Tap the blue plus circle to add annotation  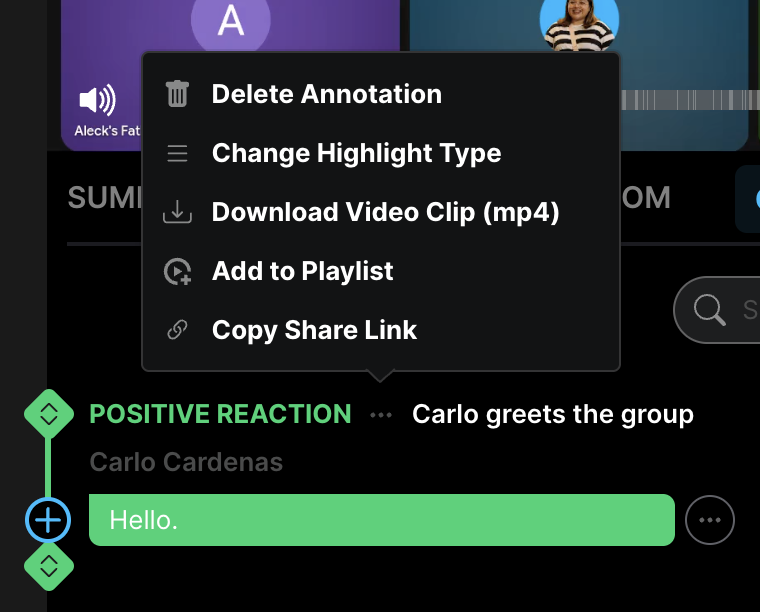click(48, 520)
